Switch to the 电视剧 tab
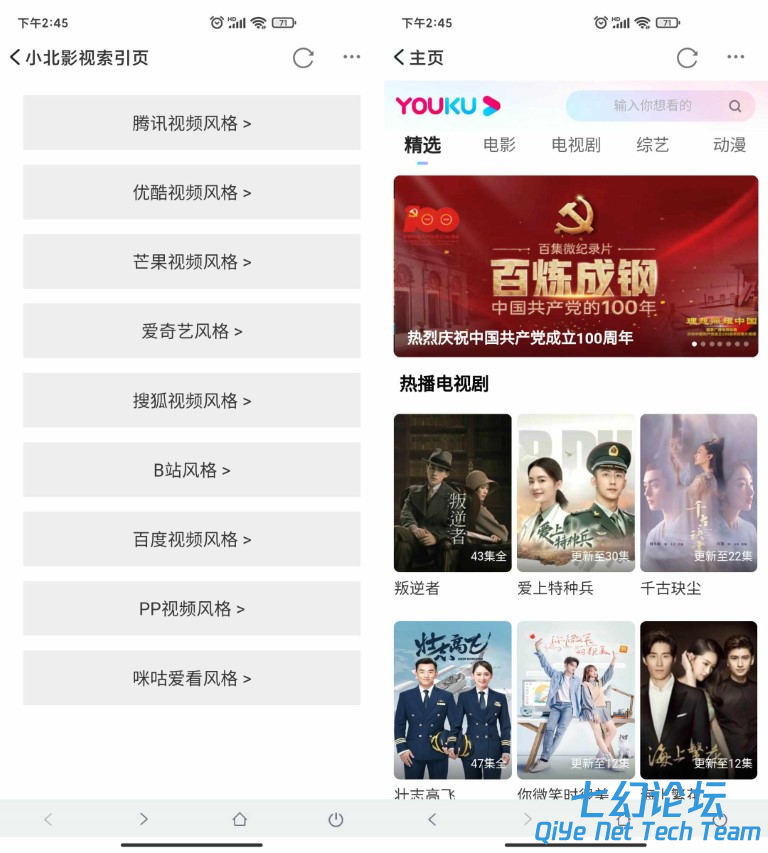The image size is (768, 853). (576, 145)
